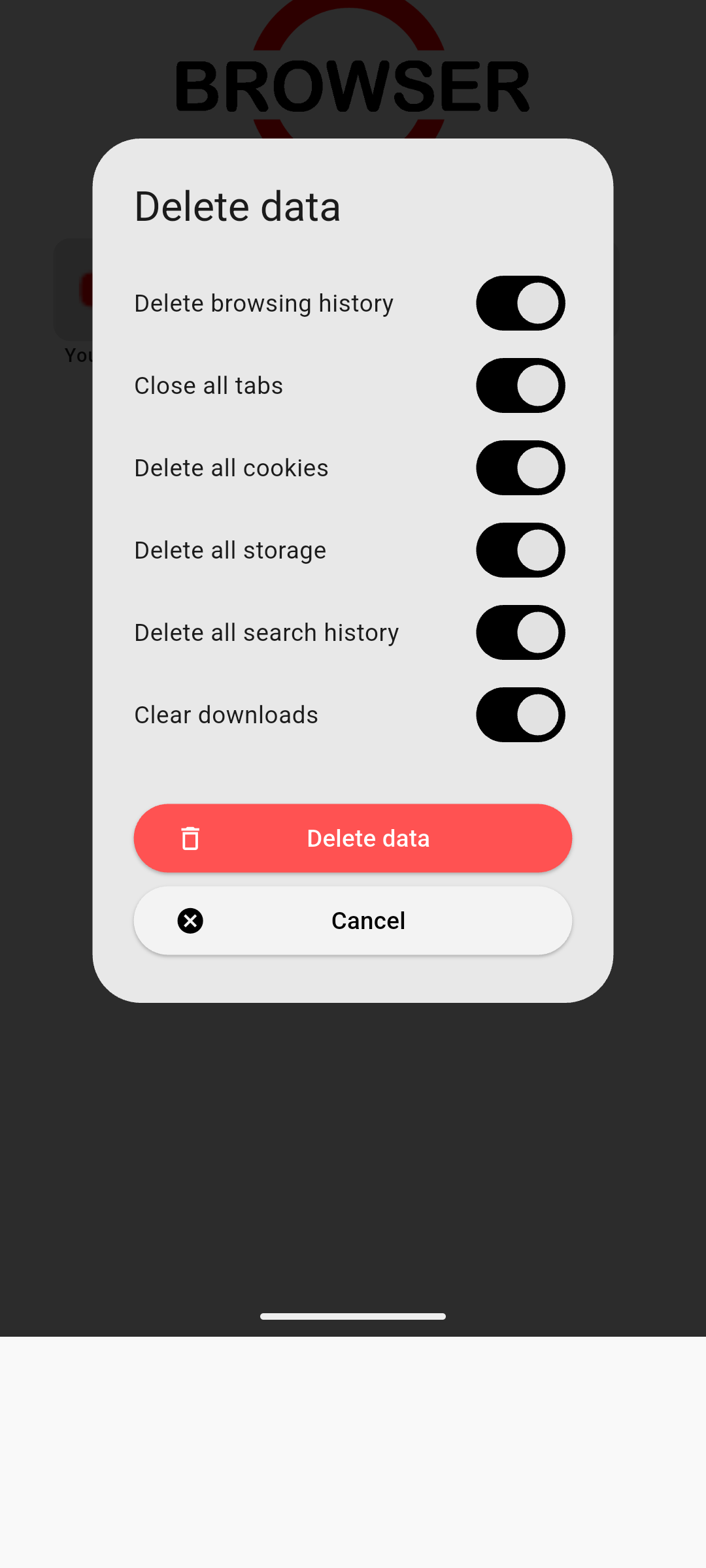Cancel the delete data dialog

[353, 921]
